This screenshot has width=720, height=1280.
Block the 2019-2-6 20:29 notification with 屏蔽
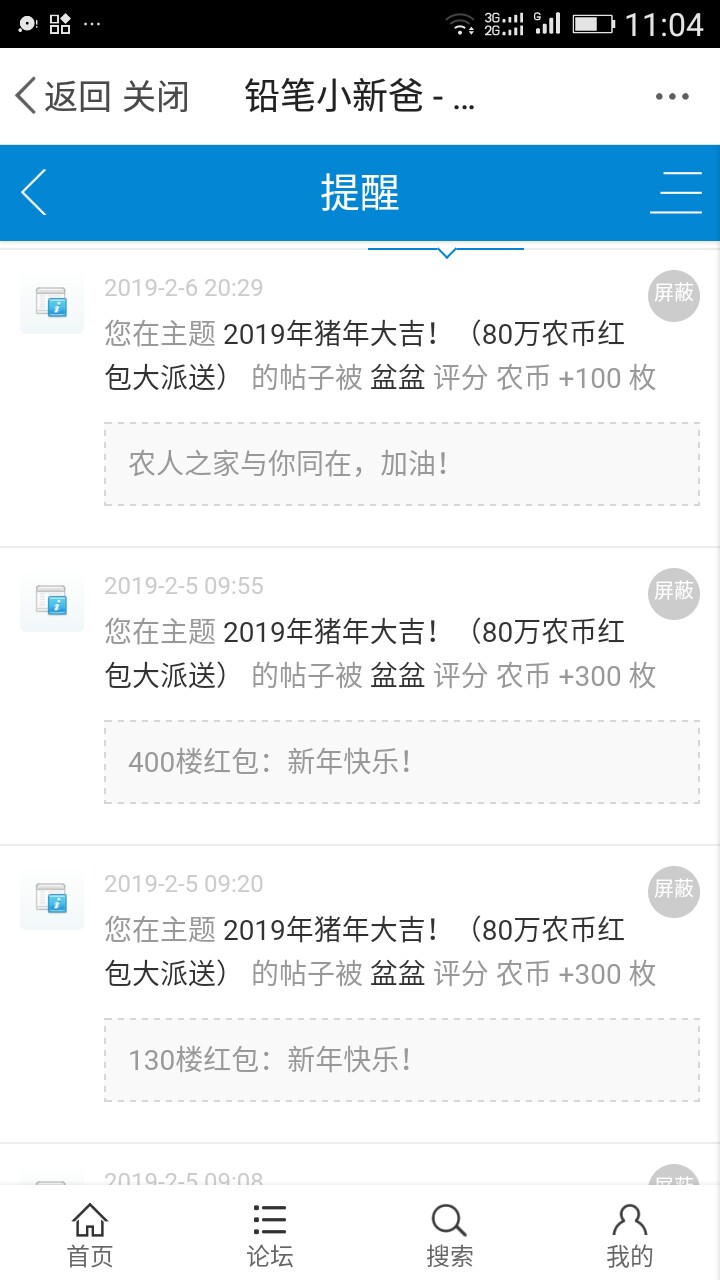pyautogui.click(x=673, y=295)
